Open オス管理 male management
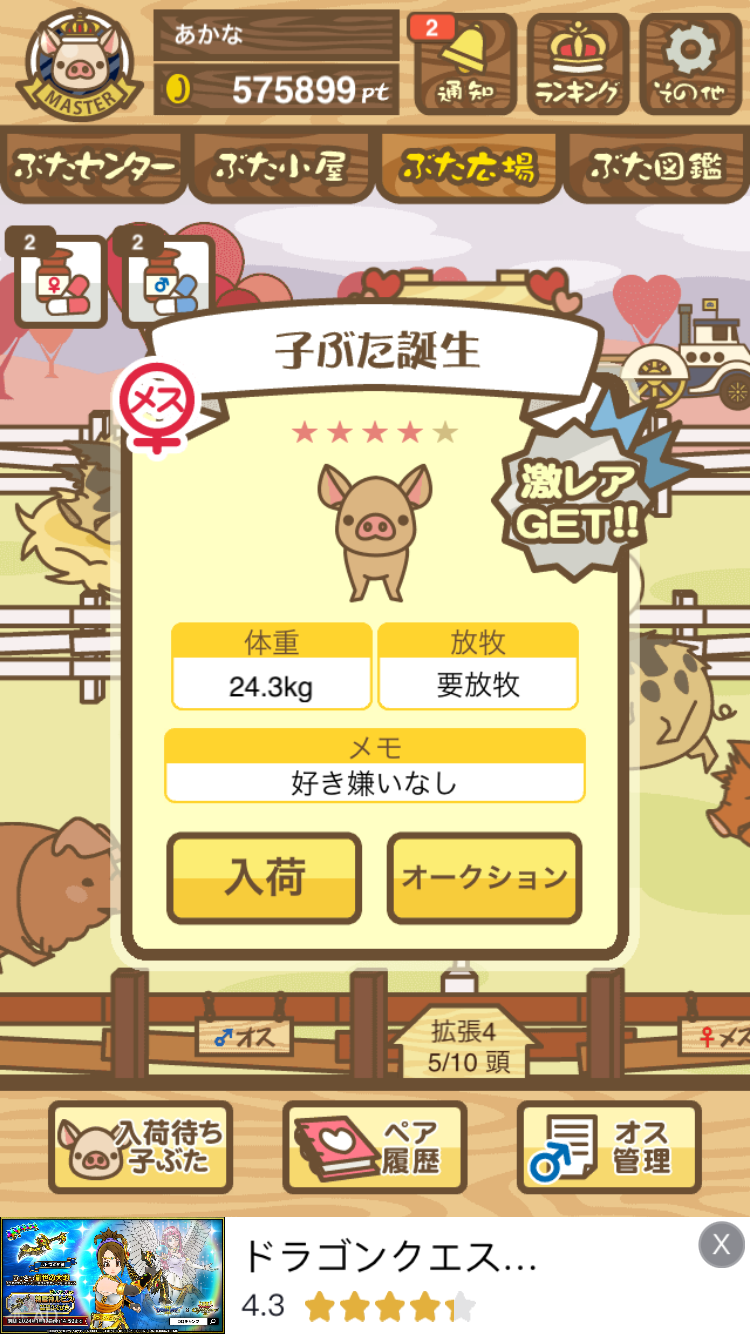This screenshot has width=750, height=1334. [608, 1147]
